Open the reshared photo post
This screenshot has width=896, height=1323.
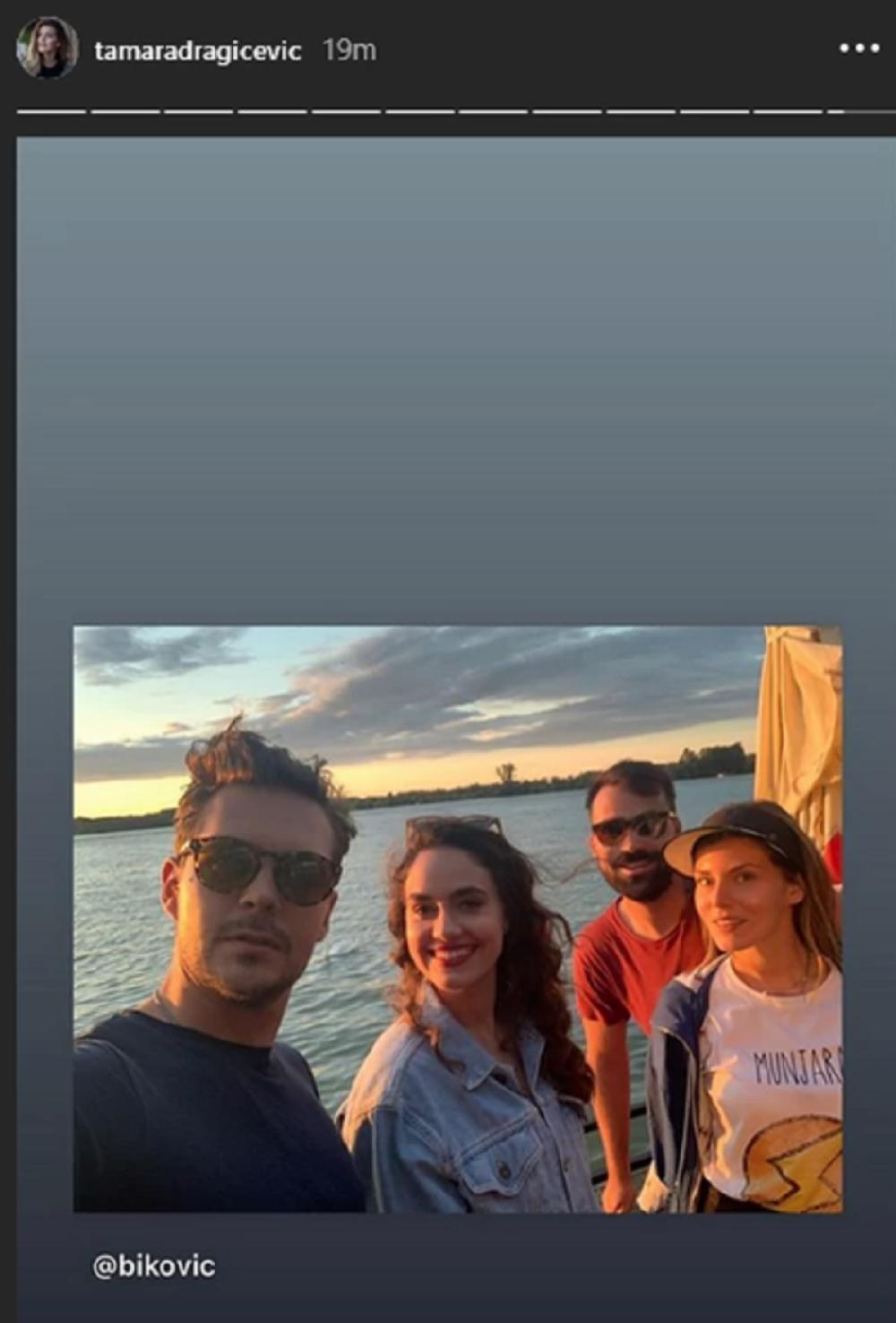pyautogui.click(x=457, y=918)
